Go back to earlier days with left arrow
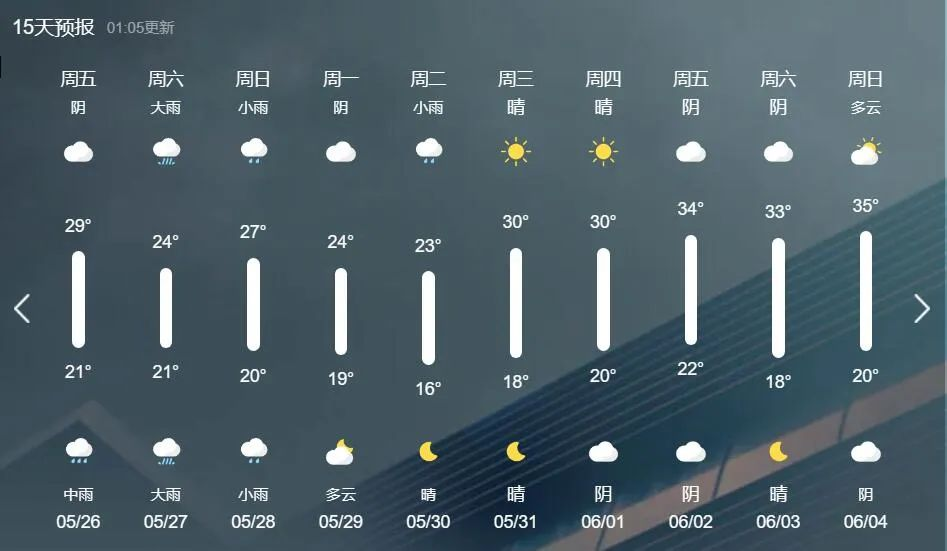Viewport: 947px width, 551px height. click(x=22, y=308)
